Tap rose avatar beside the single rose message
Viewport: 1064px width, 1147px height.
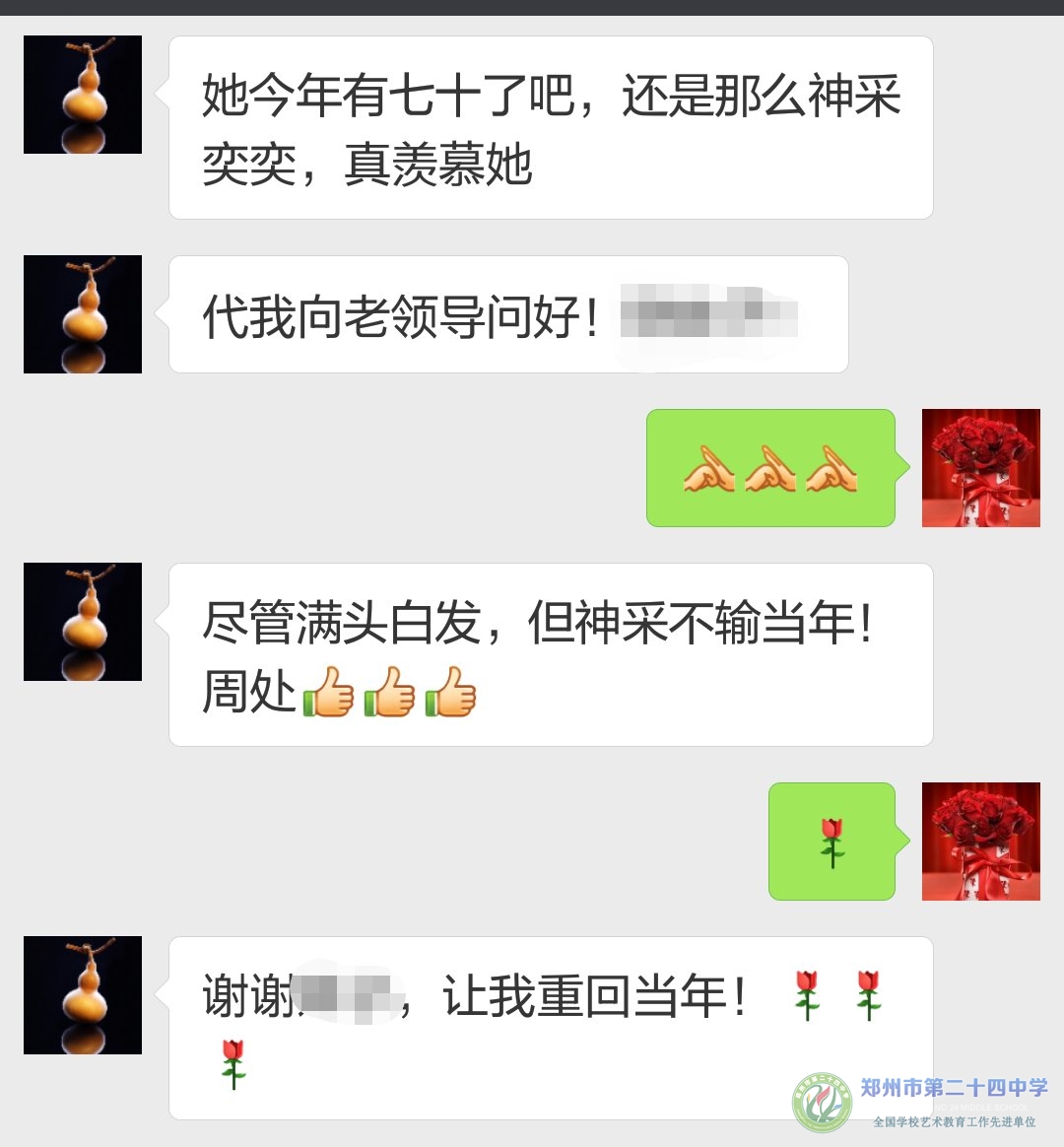point(980,842)
